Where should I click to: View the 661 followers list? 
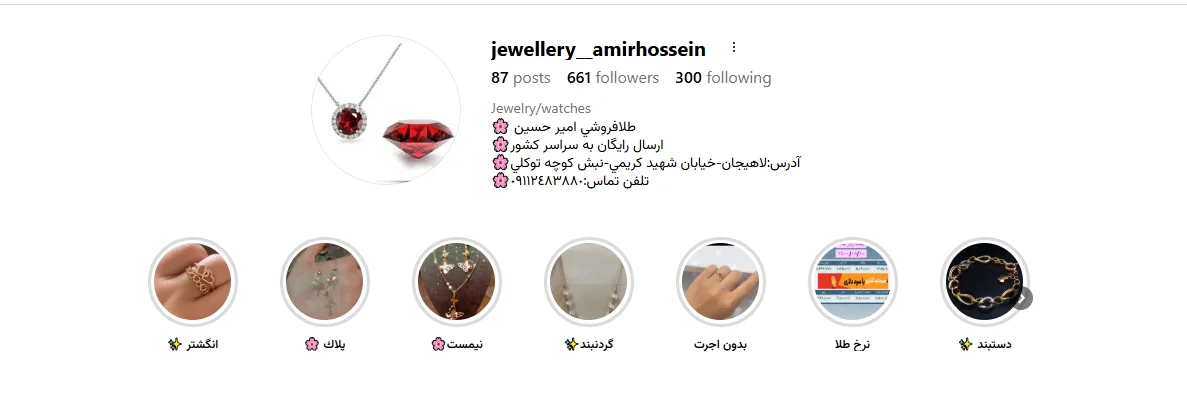tap(612, 78)
